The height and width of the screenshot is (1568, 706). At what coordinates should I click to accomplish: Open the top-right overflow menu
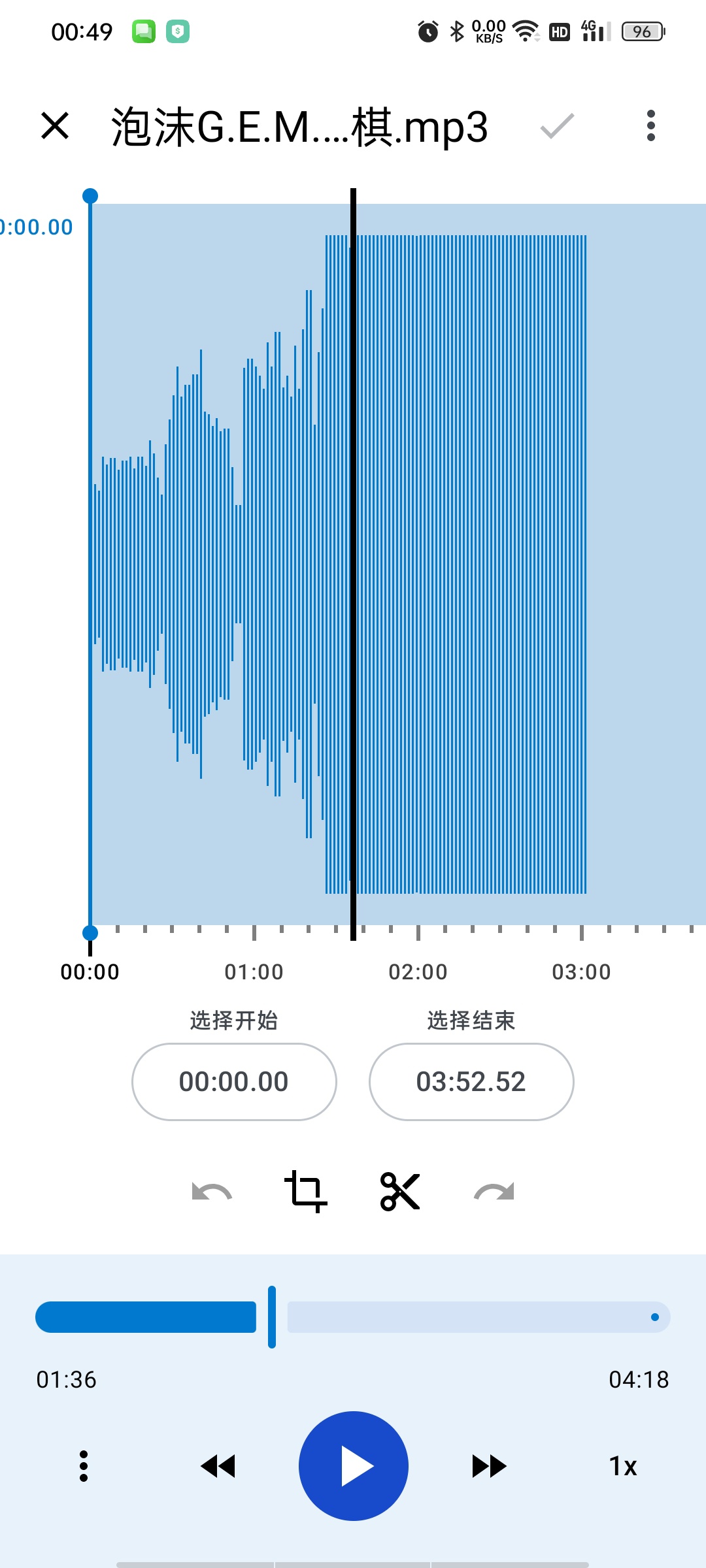pos(650,125)
